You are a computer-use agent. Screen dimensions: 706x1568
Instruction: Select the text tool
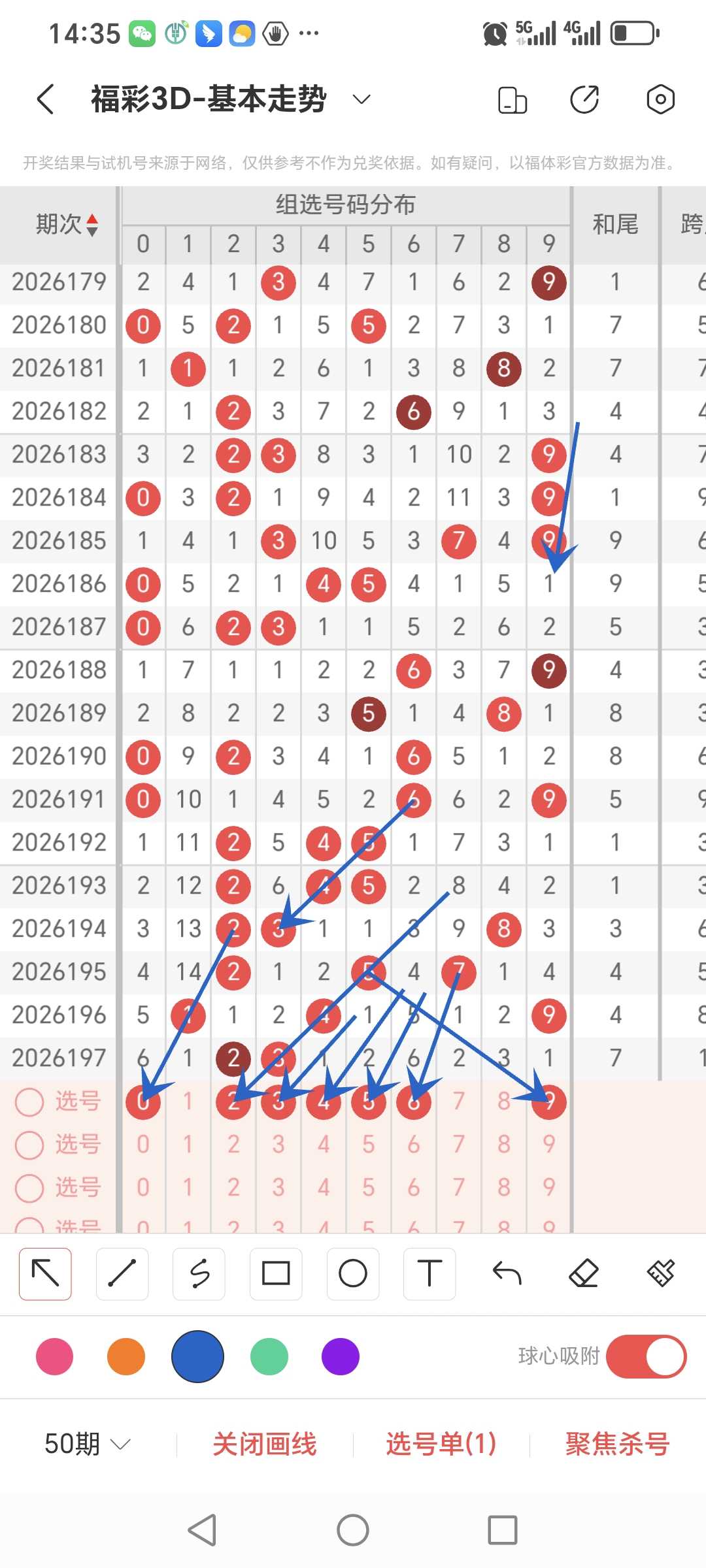[429, 1273]
